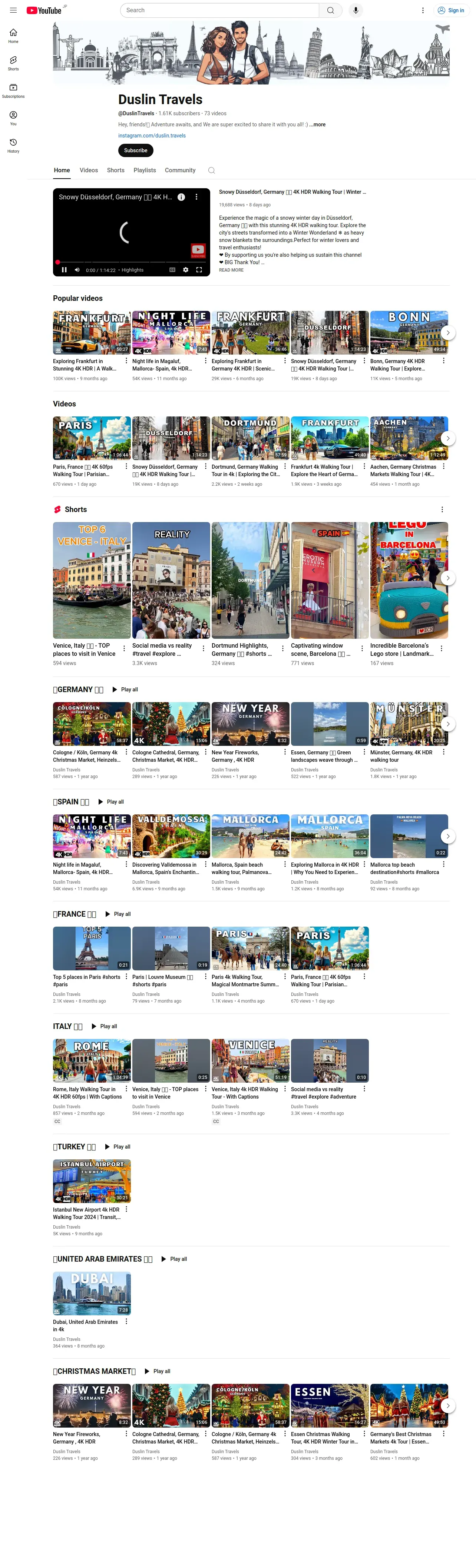Open the Bonn, Germany 4K HDR video
The height and width of the screenshot is (1568, 476).
click(x=409, y=333)
